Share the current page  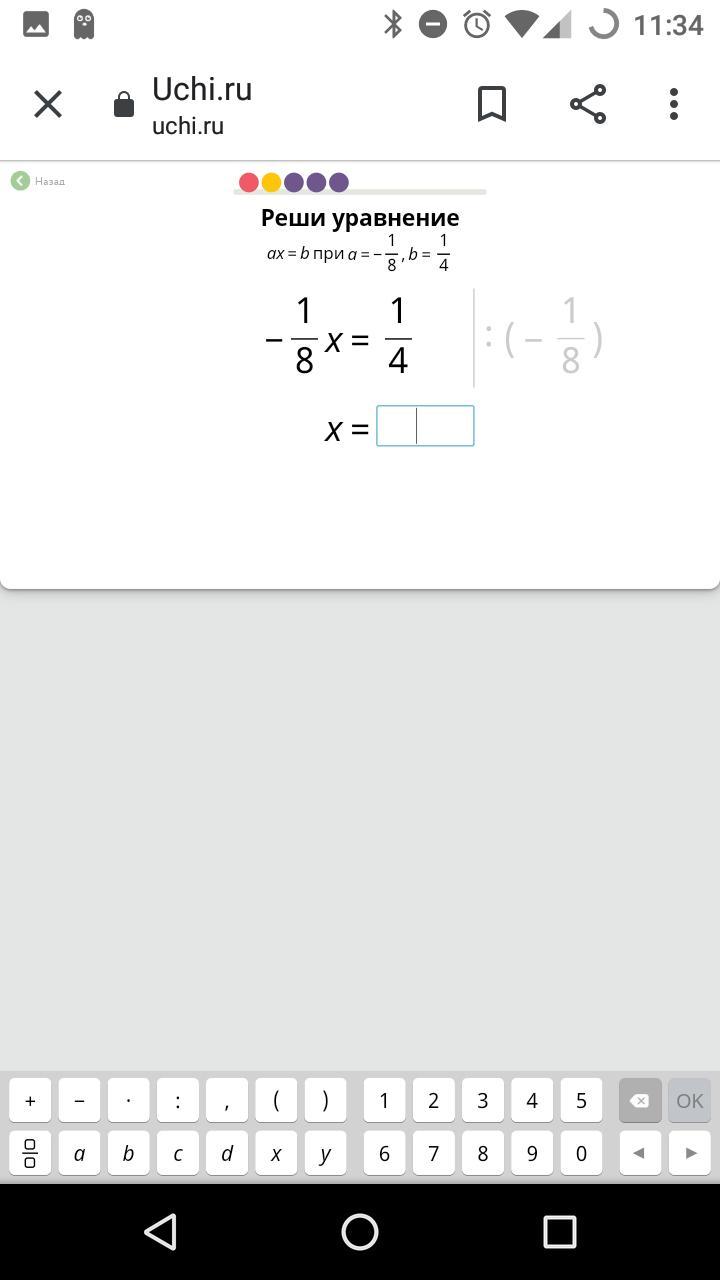[x=588, y=104]
